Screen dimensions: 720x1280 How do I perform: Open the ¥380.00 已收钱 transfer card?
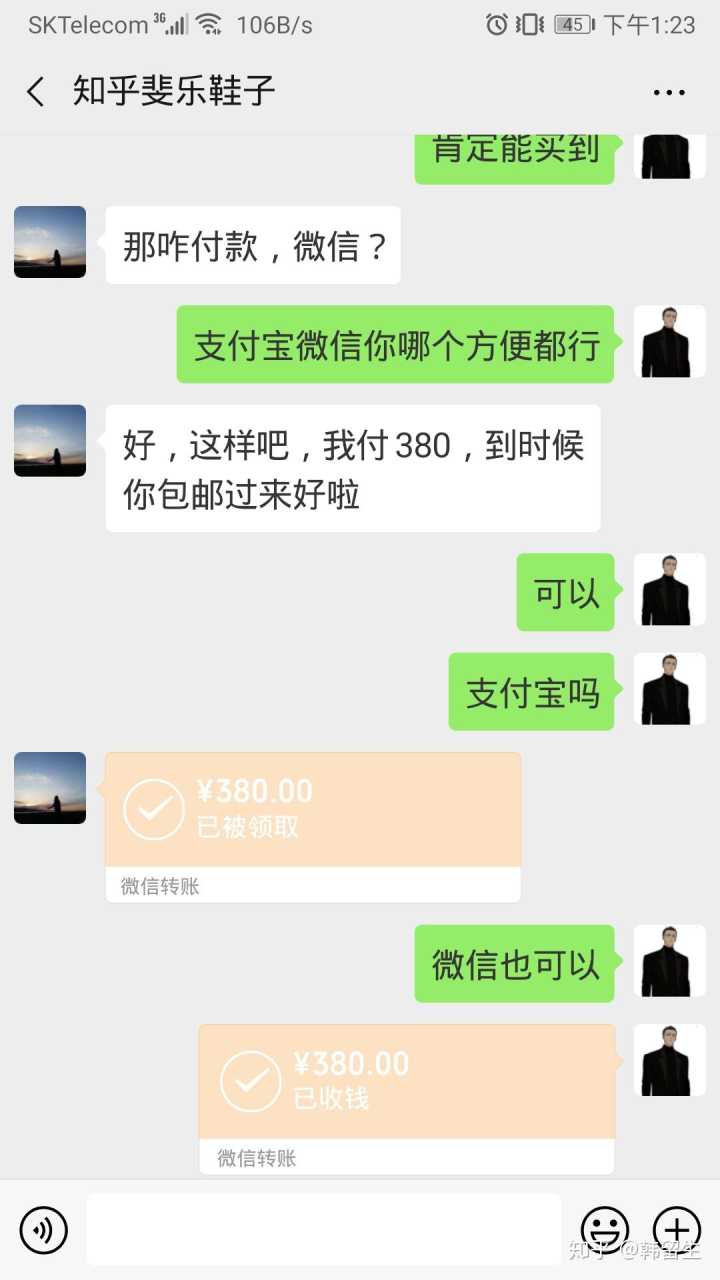[406, 1097]
